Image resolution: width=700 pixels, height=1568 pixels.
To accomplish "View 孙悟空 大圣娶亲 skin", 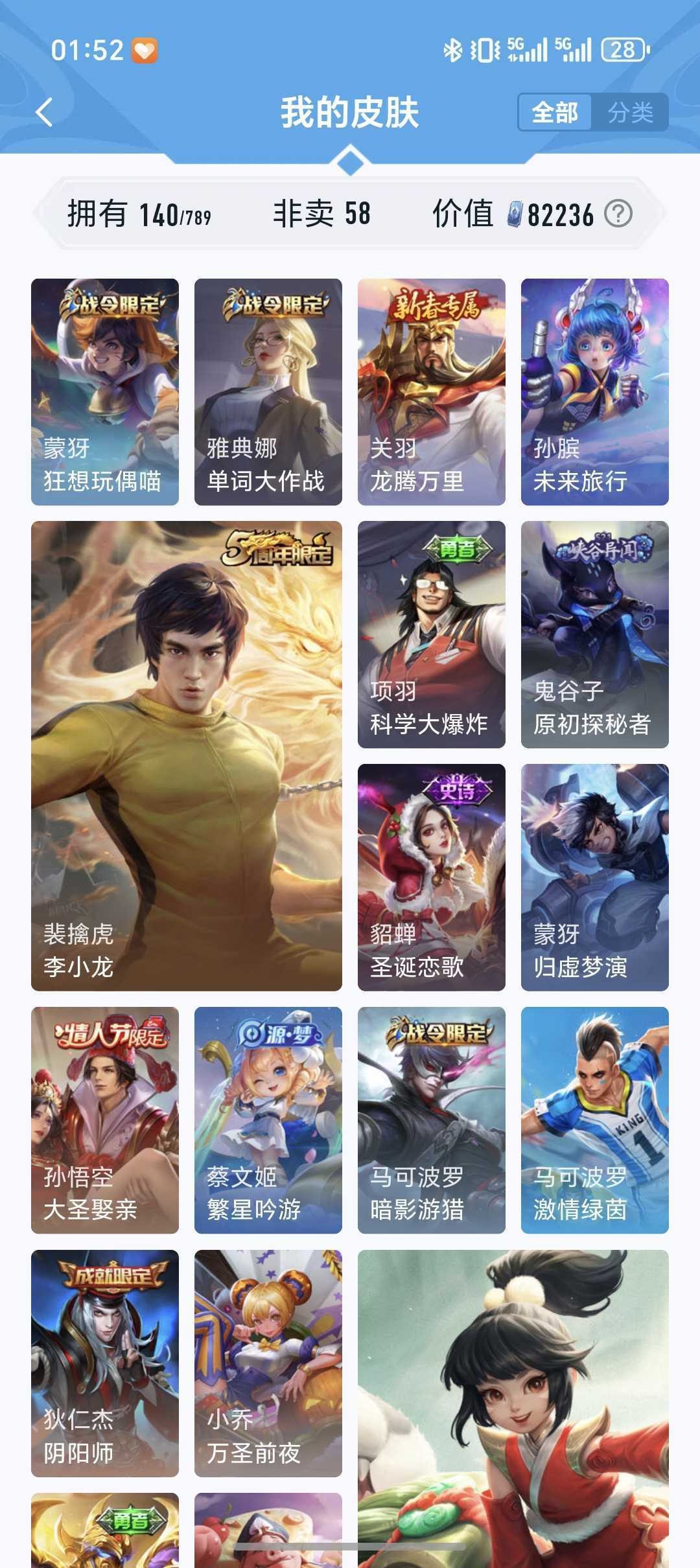I will point(105,1120).
